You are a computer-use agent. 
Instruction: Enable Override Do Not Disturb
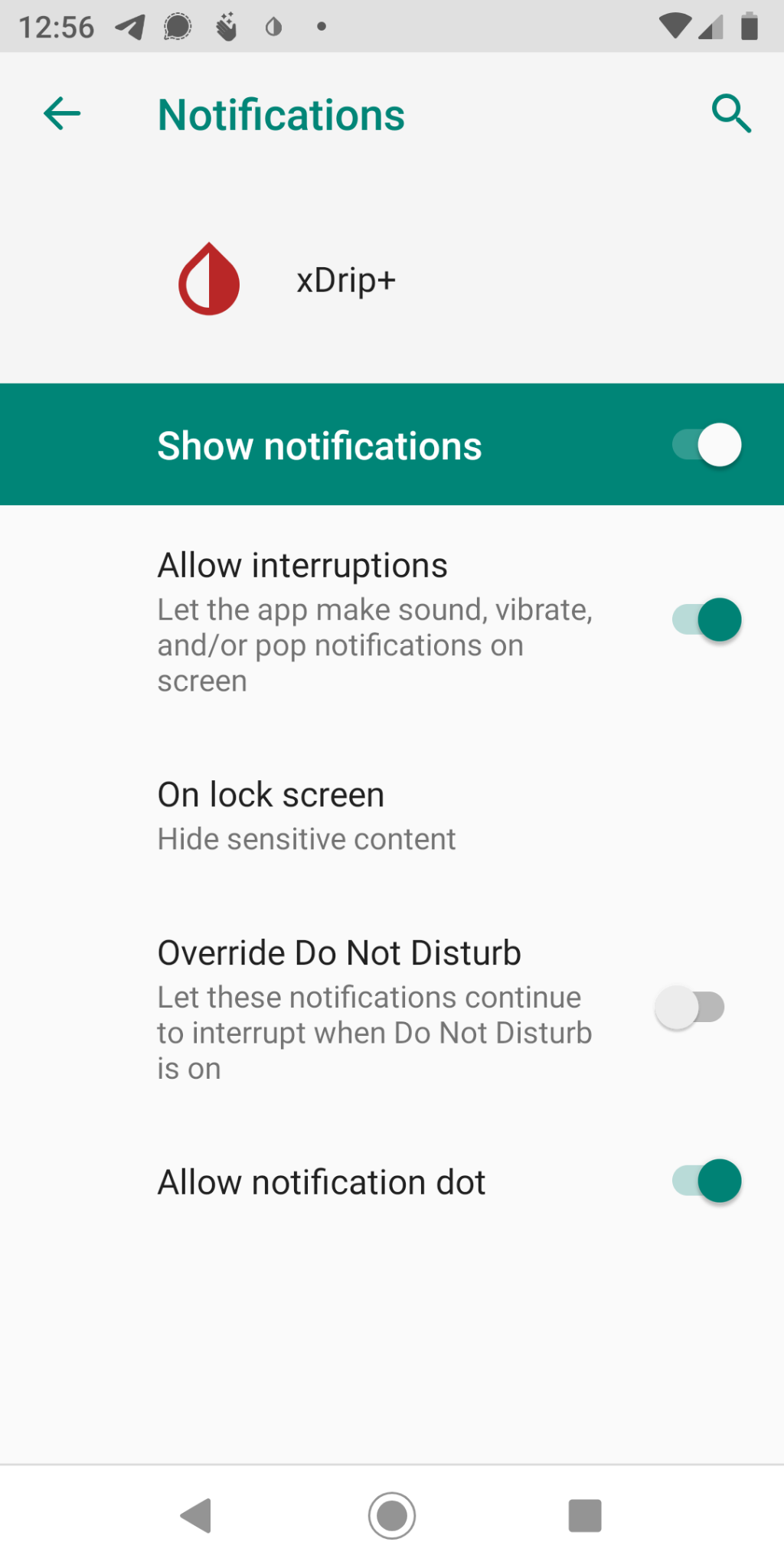[x=690, y=1008]
